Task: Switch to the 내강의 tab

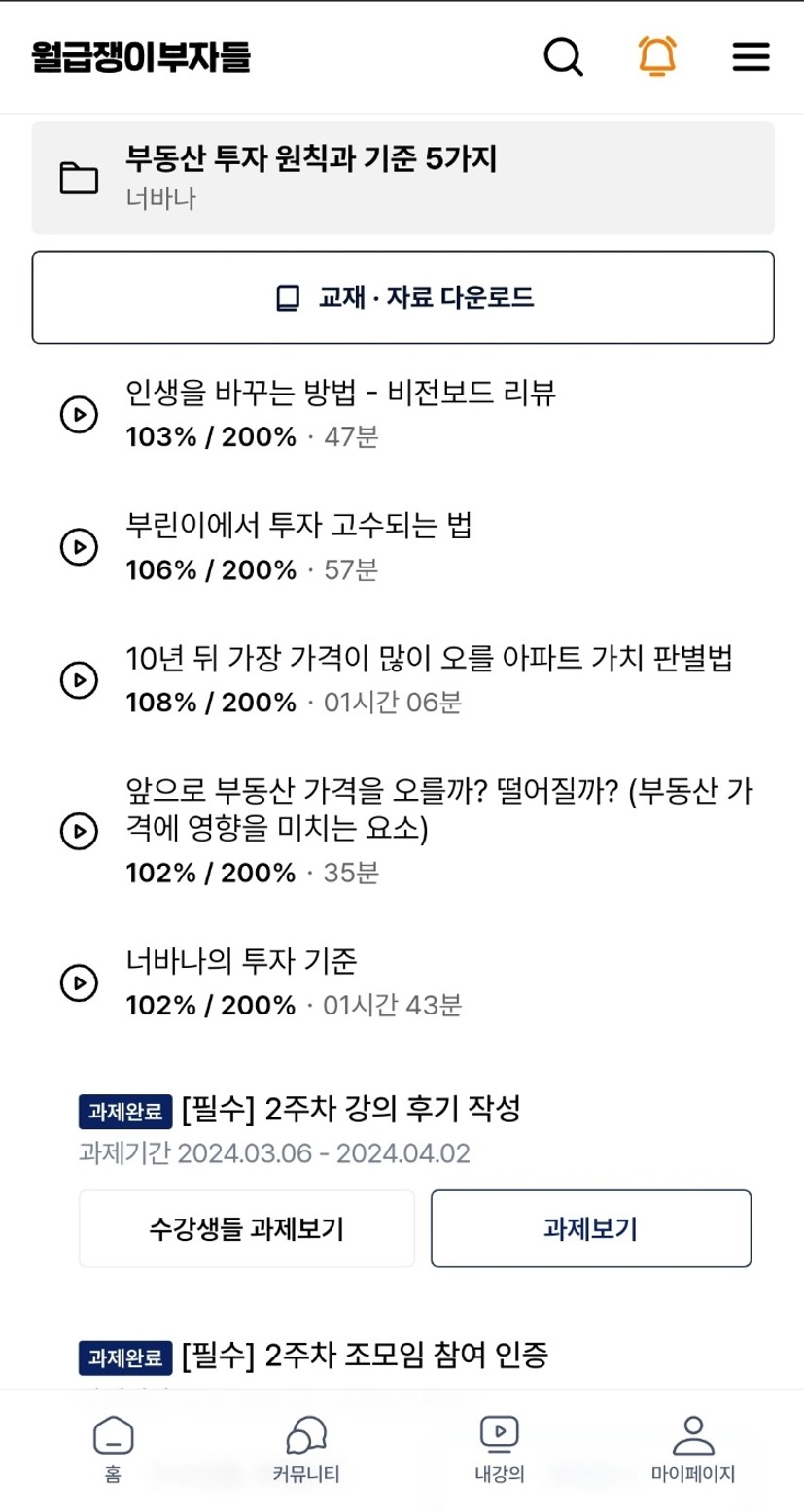Action: [x=500, y=1449]
